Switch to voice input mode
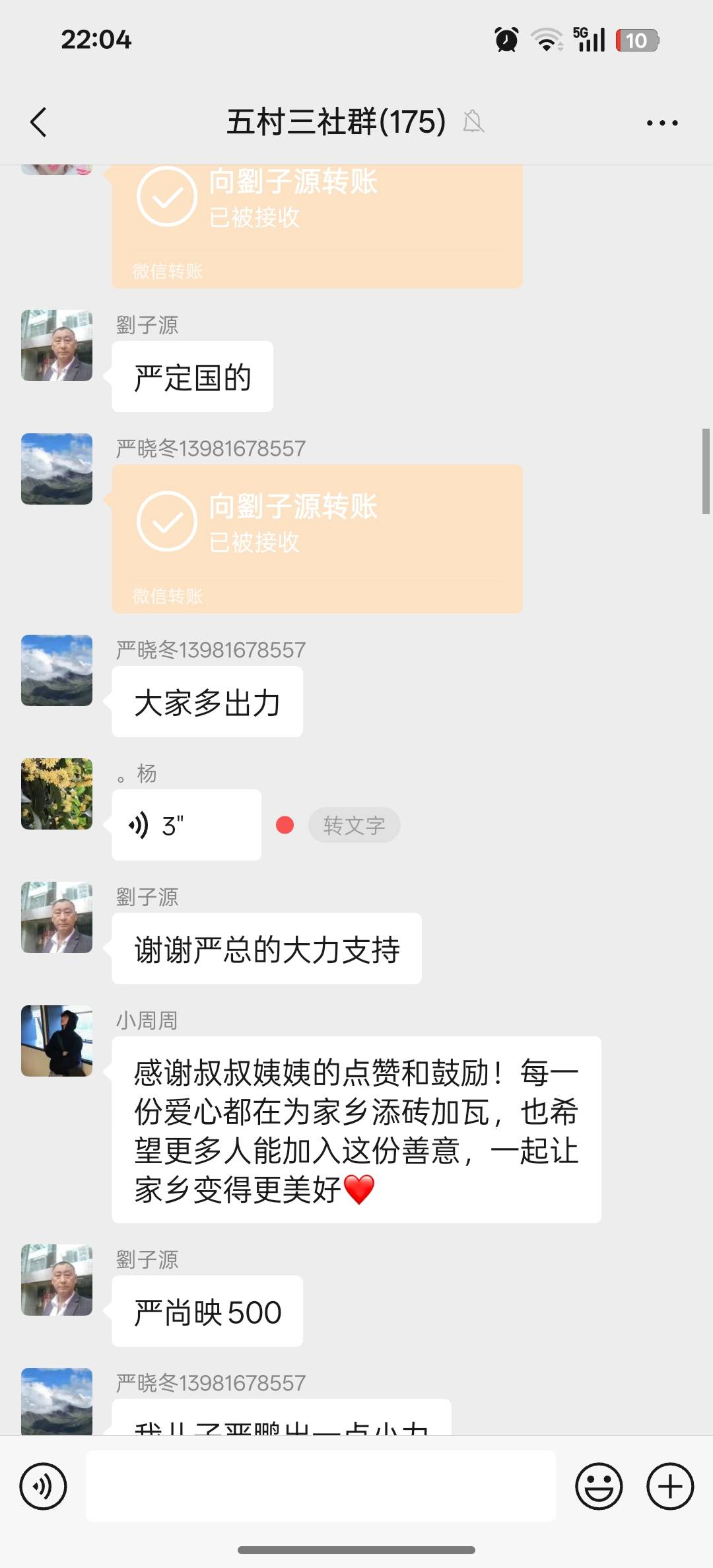Image resolution: width=713 pixels, height=1568 pixels. pos(44,1486)
